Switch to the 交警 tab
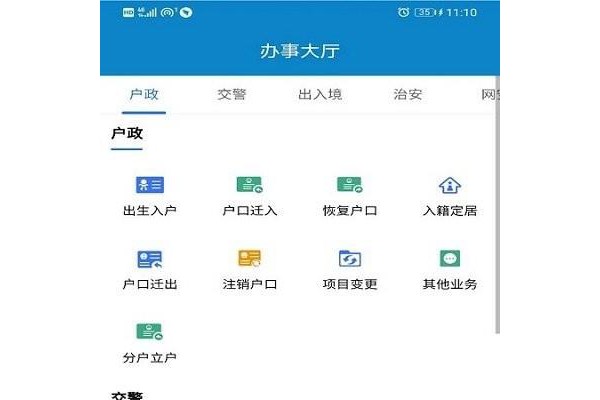Viewport: 600px width, 400px height. (x=232, y=95)
